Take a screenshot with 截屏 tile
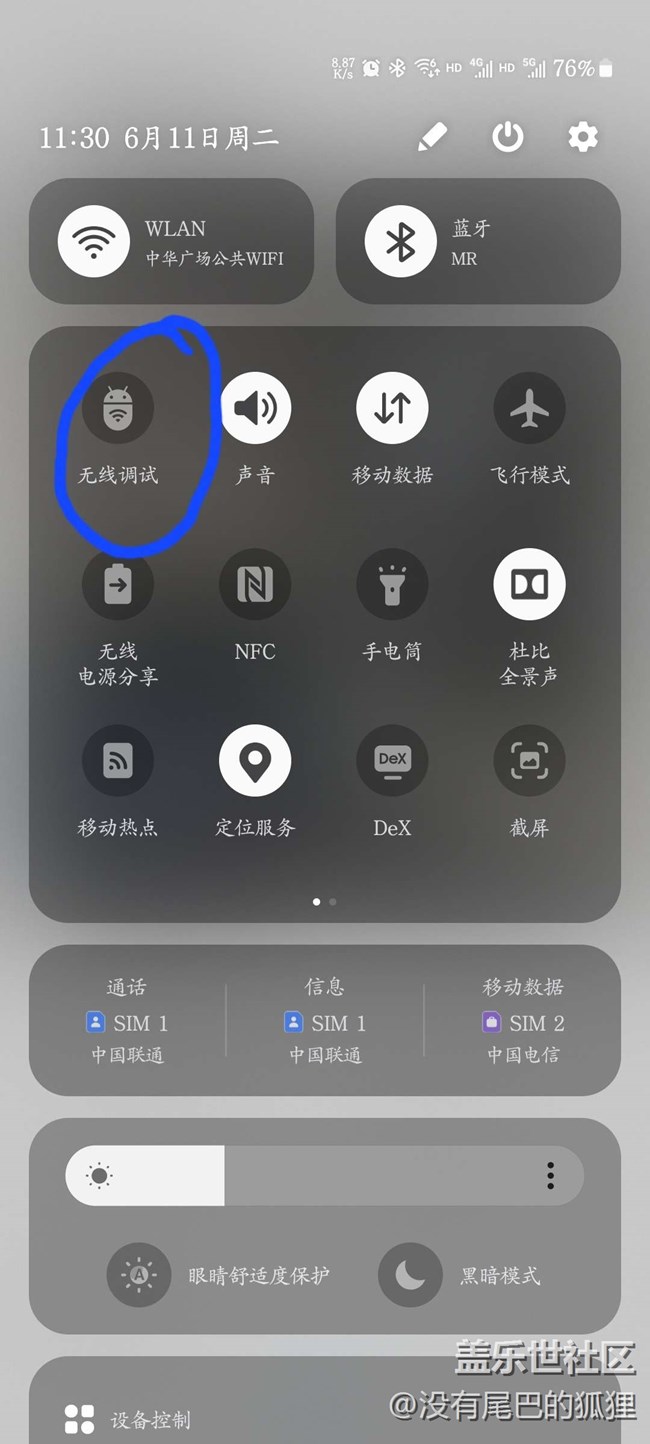 (x=529, y=761)
